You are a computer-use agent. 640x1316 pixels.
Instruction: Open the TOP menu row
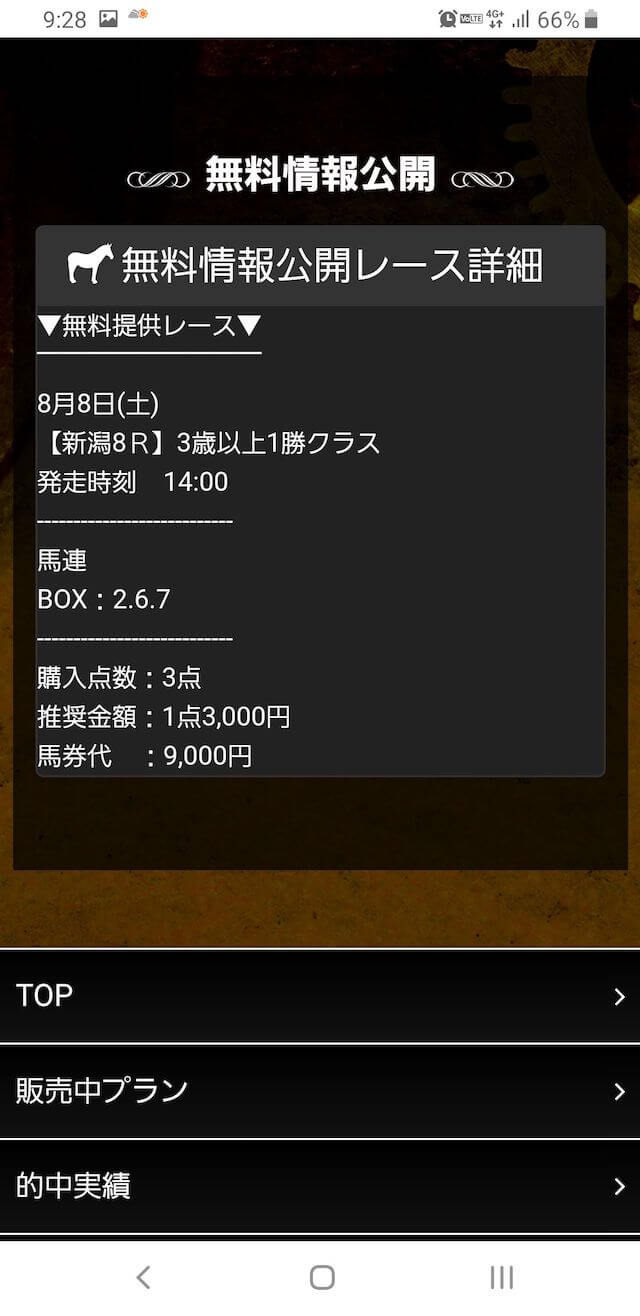(x=320, y=996)
